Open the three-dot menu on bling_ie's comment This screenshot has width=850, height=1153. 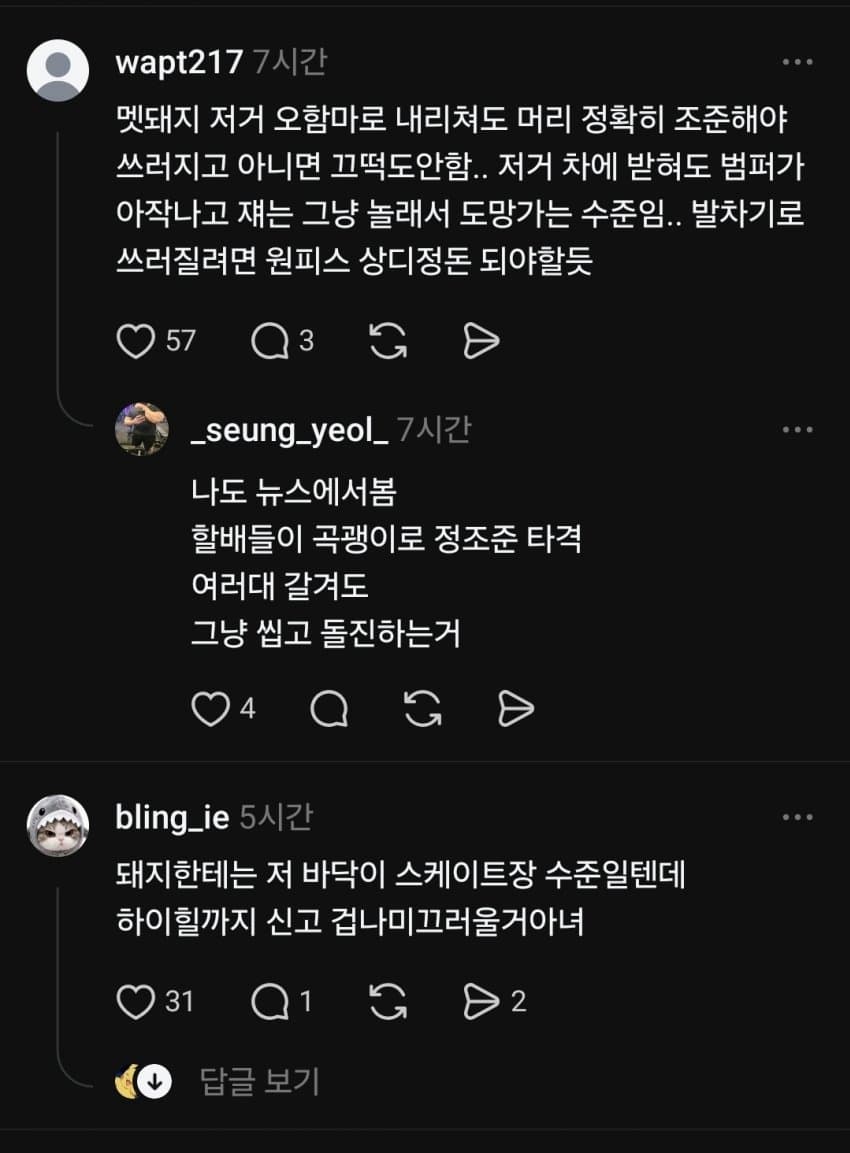pyautogui.click(x=797, y=817)
